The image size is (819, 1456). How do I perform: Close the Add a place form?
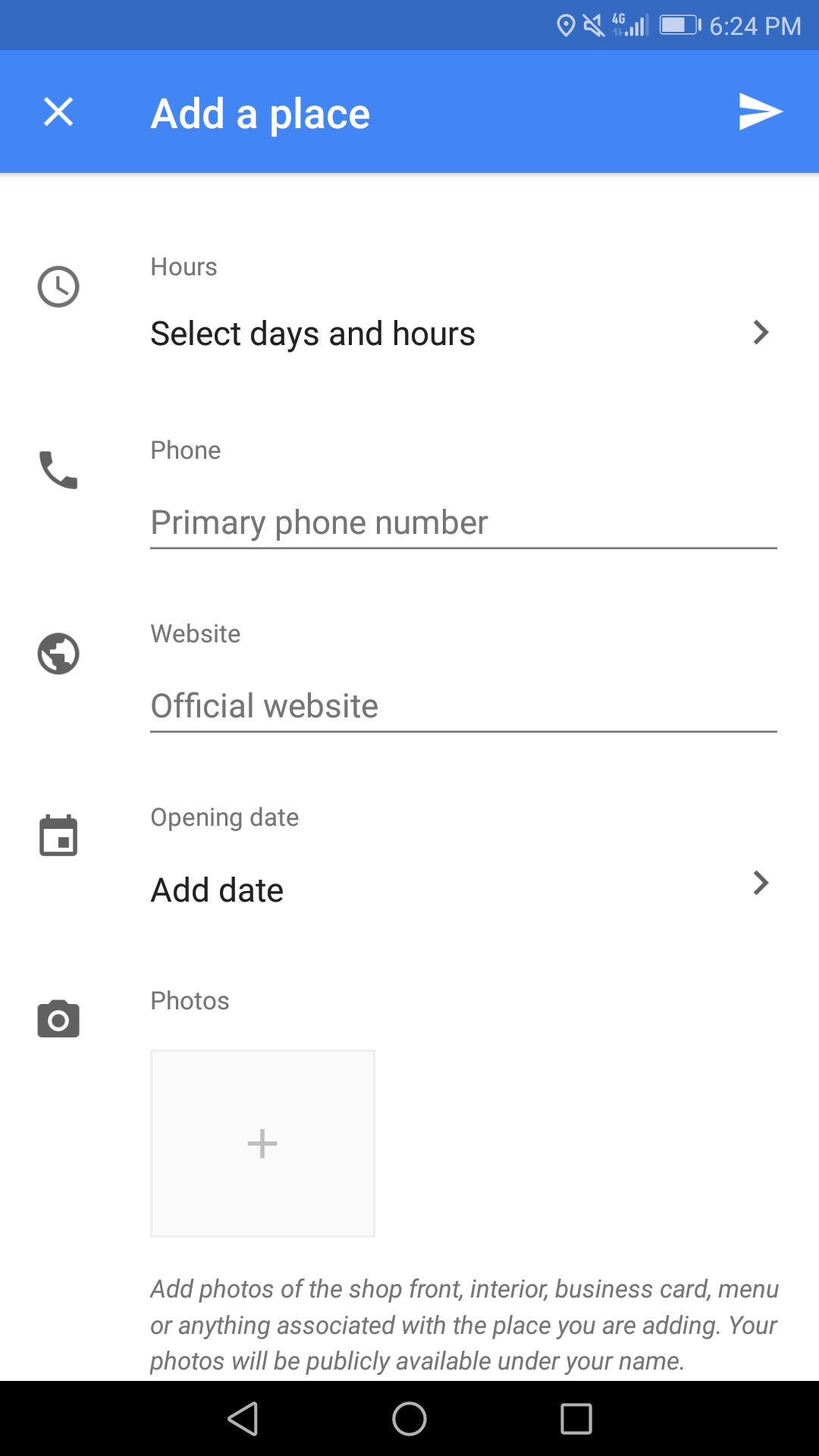pos(58,112)
